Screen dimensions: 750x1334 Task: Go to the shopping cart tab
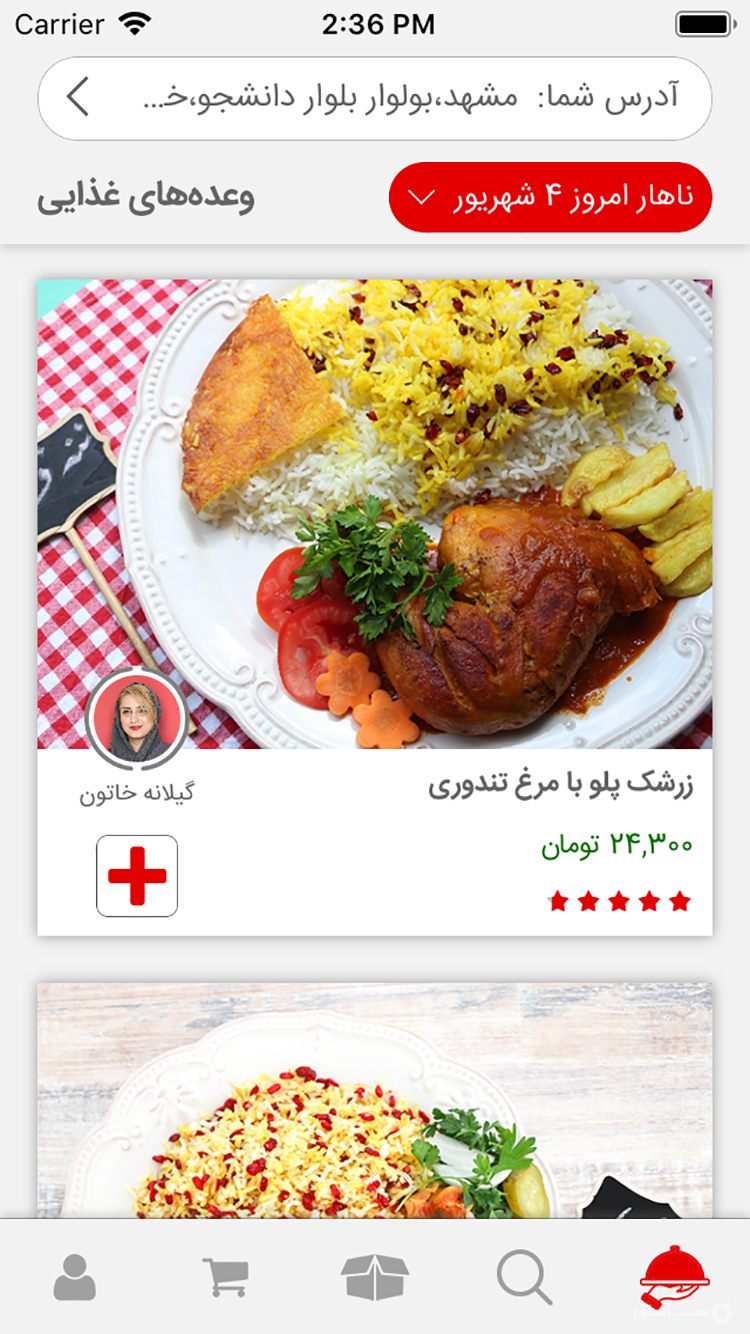[225, 1278]
